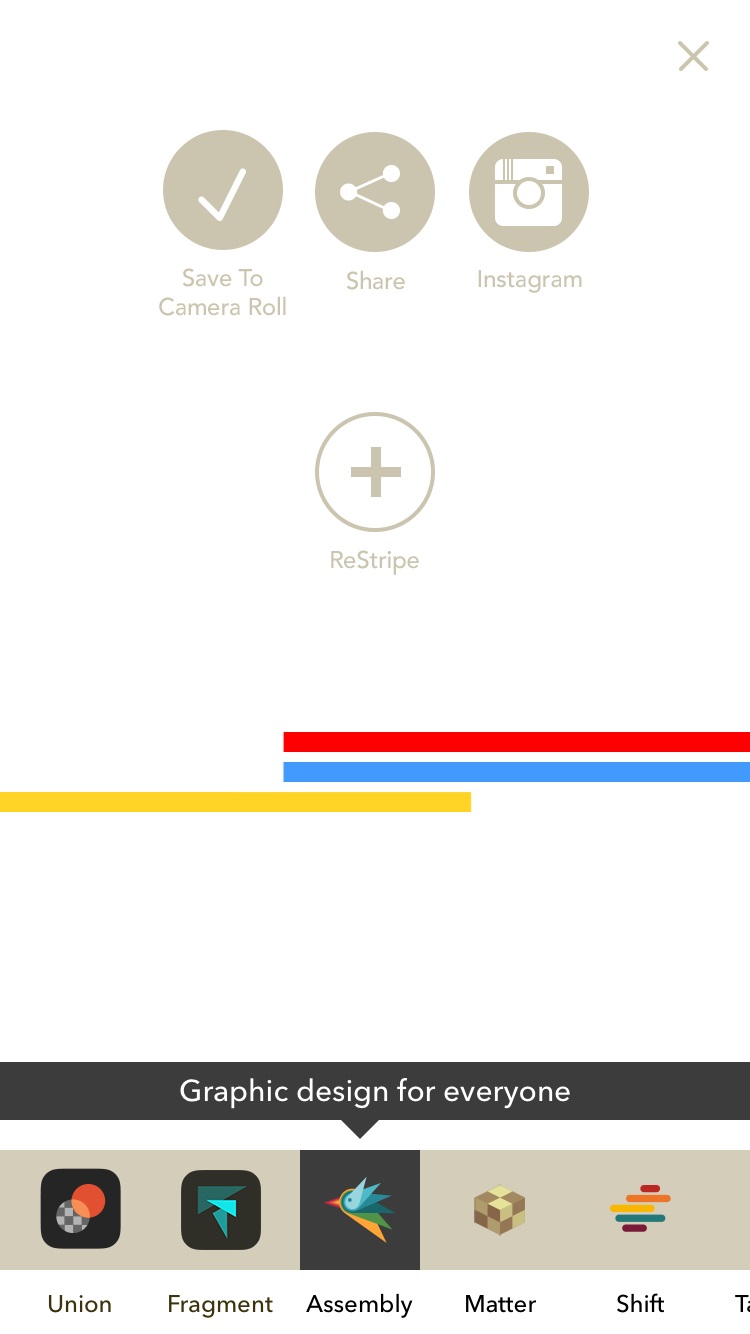Start a new ReStripe
Image resolution: width=750 pixels, height=1334 pixels.
coord(375,472)
